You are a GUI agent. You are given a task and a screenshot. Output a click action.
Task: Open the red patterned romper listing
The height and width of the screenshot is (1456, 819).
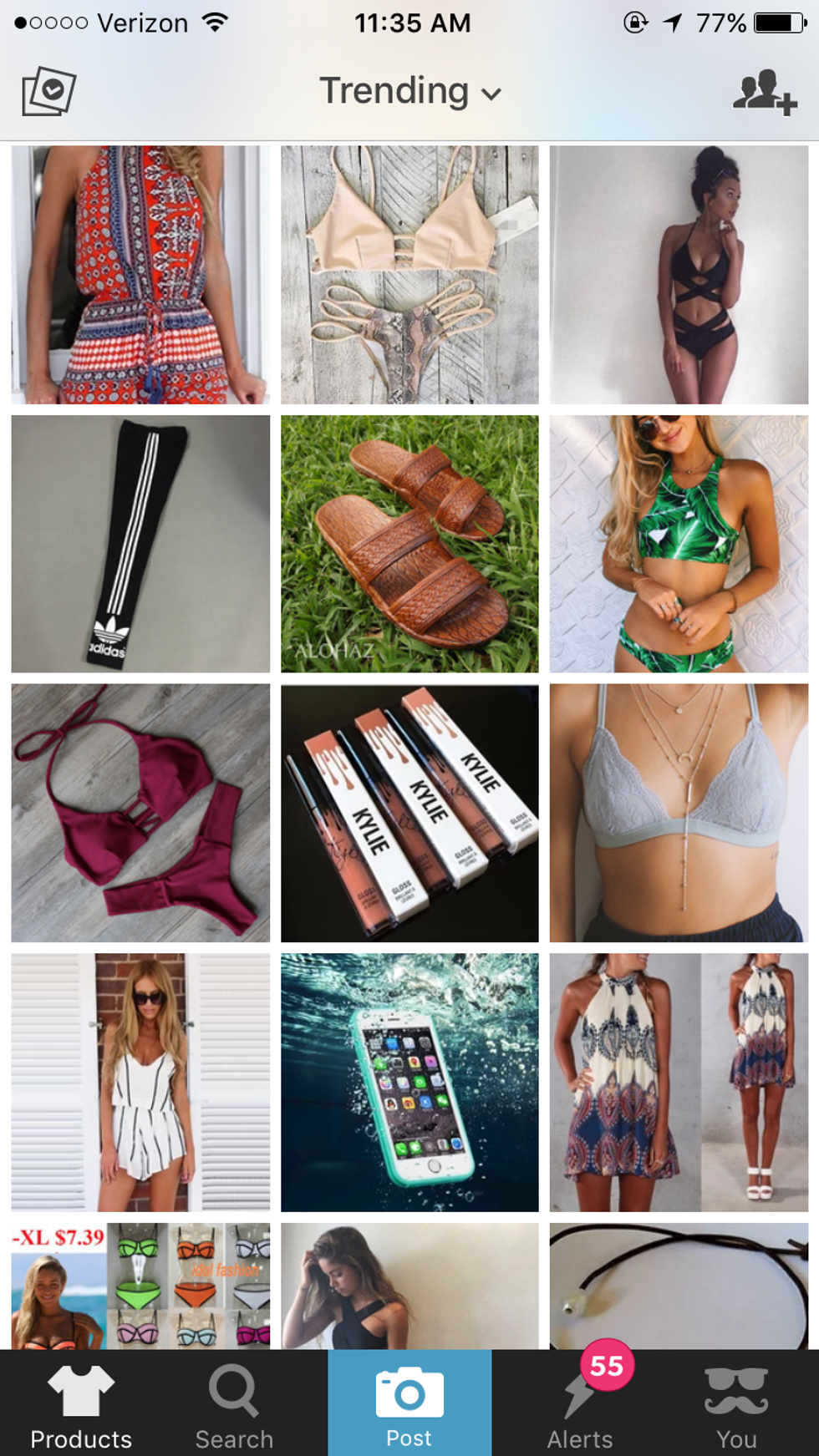click(140, 275)
